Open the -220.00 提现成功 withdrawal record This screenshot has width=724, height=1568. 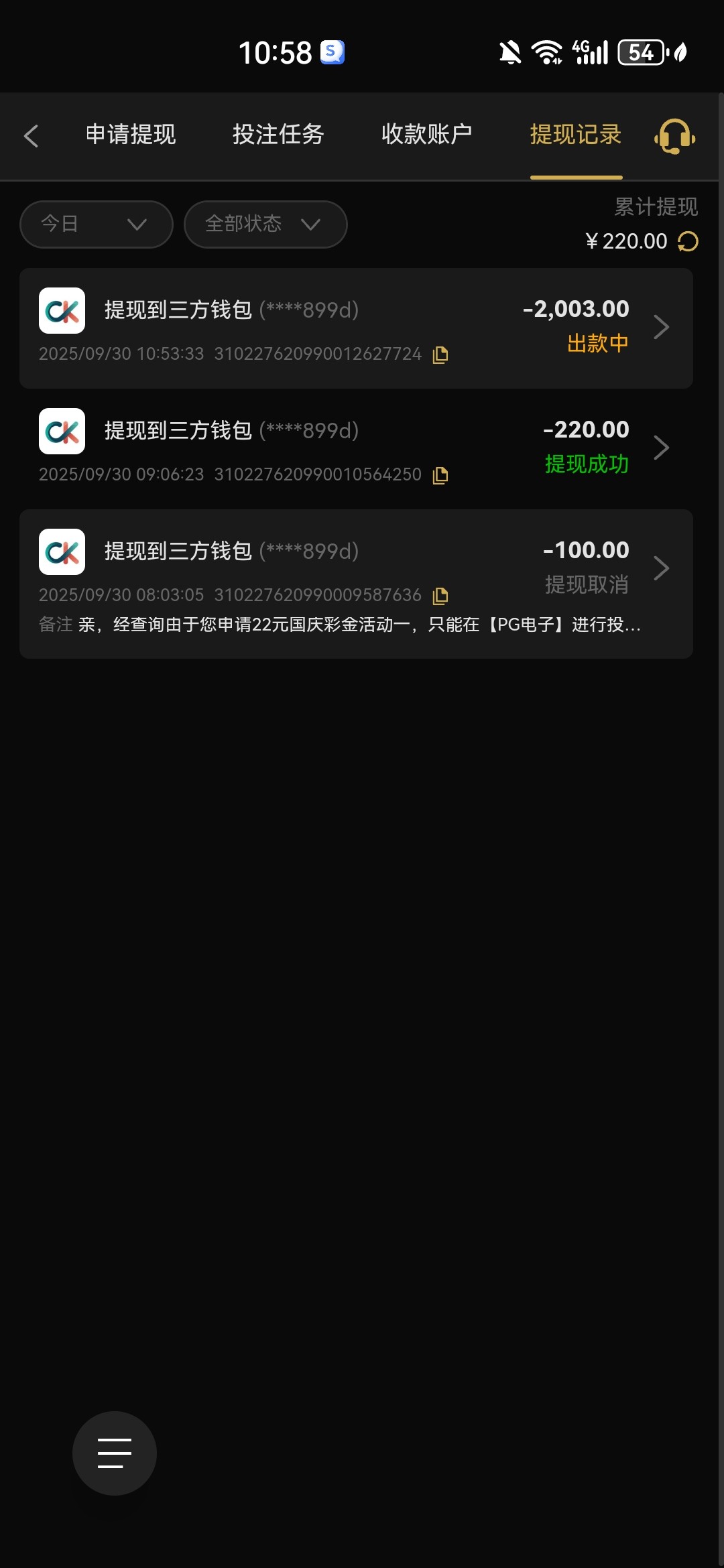355,448
